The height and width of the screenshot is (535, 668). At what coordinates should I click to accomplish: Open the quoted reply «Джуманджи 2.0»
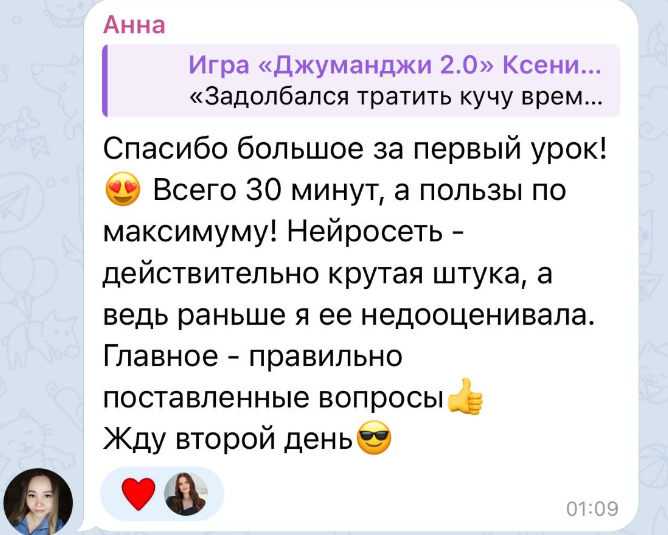click(x=360, y=83)
